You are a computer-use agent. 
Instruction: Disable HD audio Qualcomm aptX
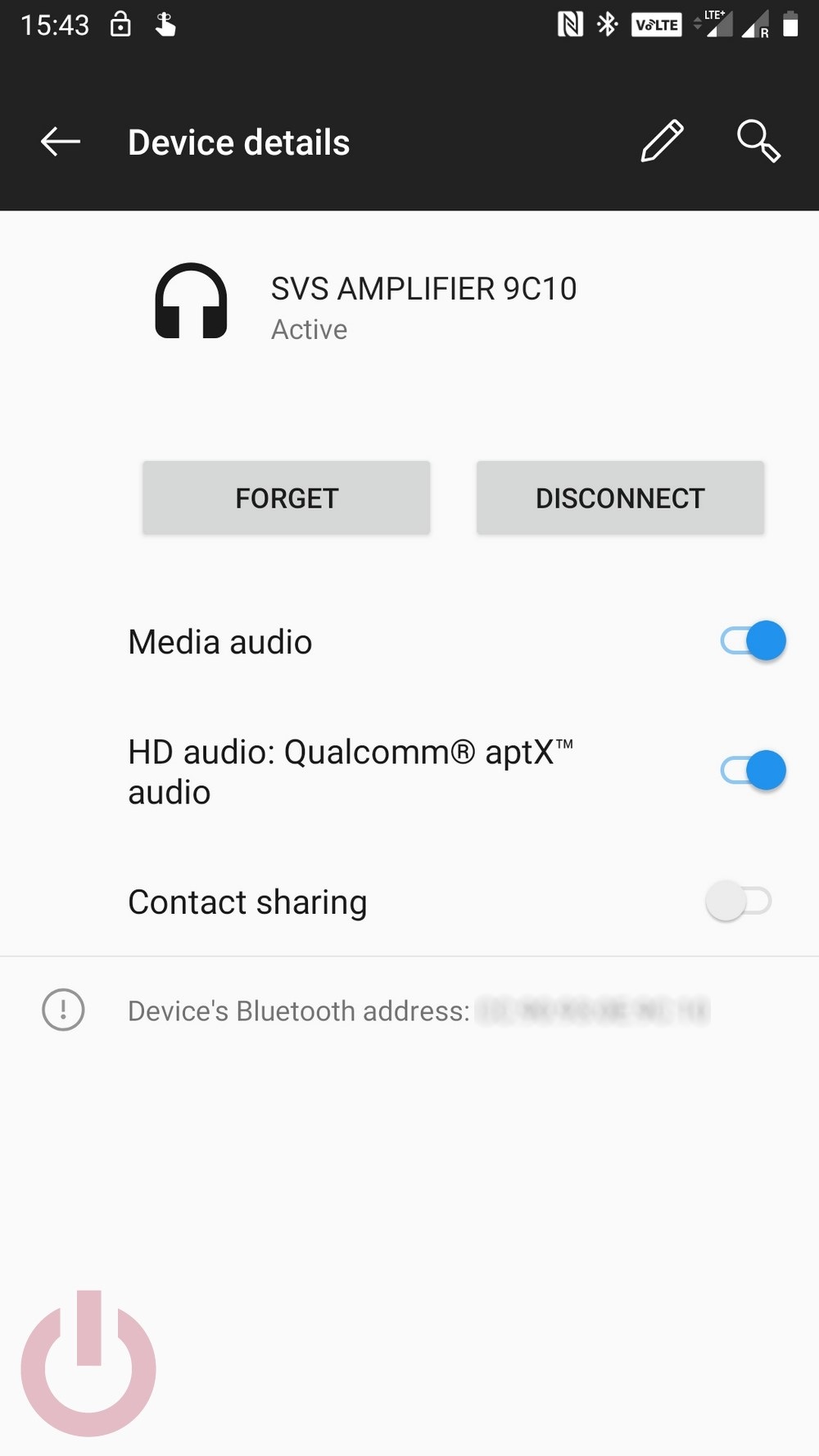(753, 771)
